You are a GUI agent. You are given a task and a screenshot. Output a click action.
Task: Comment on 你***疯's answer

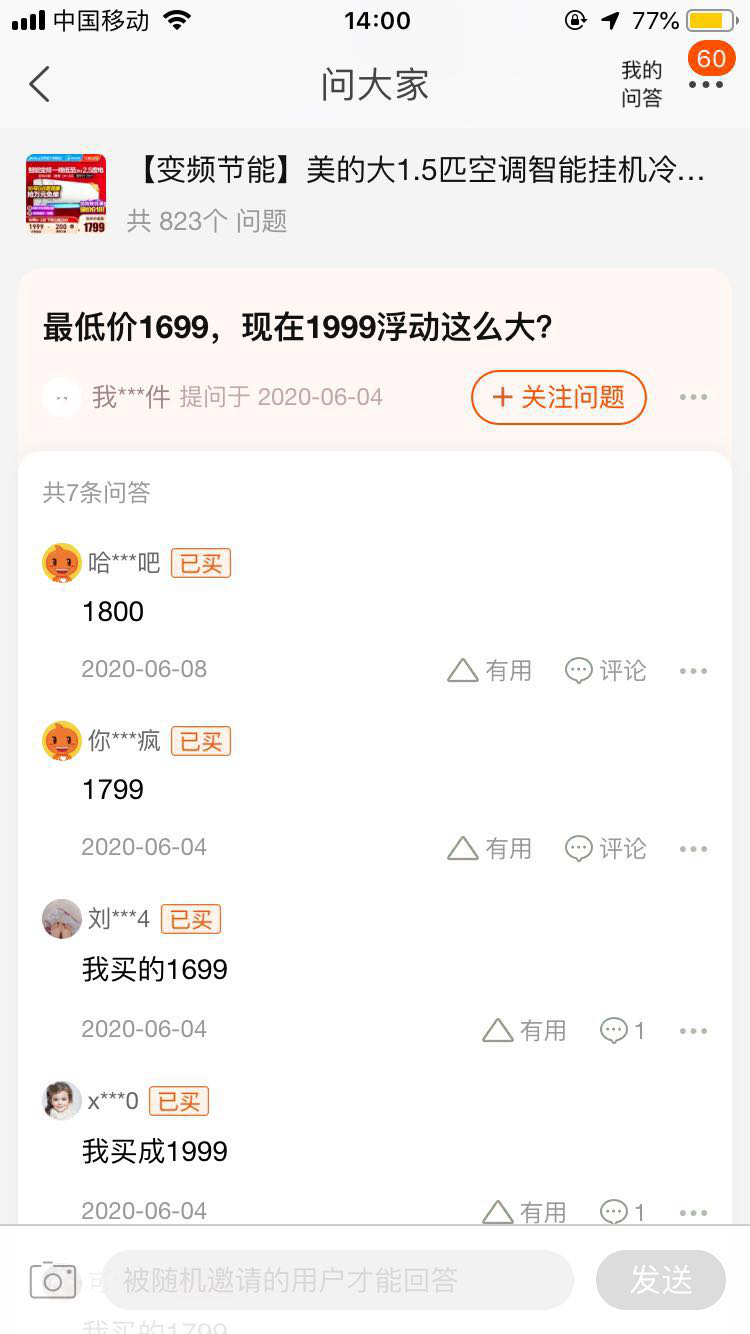tap(606, 848)
